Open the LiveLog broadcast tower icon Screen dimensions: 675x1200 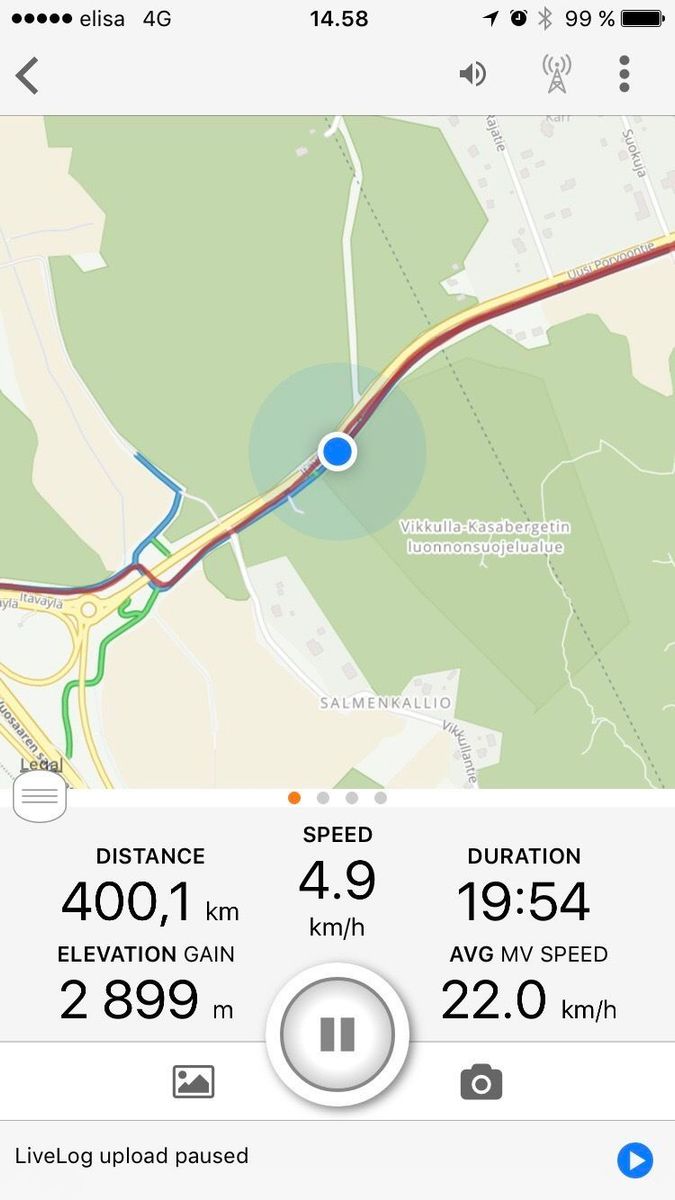pyautogui.click(x=557, y=74)
